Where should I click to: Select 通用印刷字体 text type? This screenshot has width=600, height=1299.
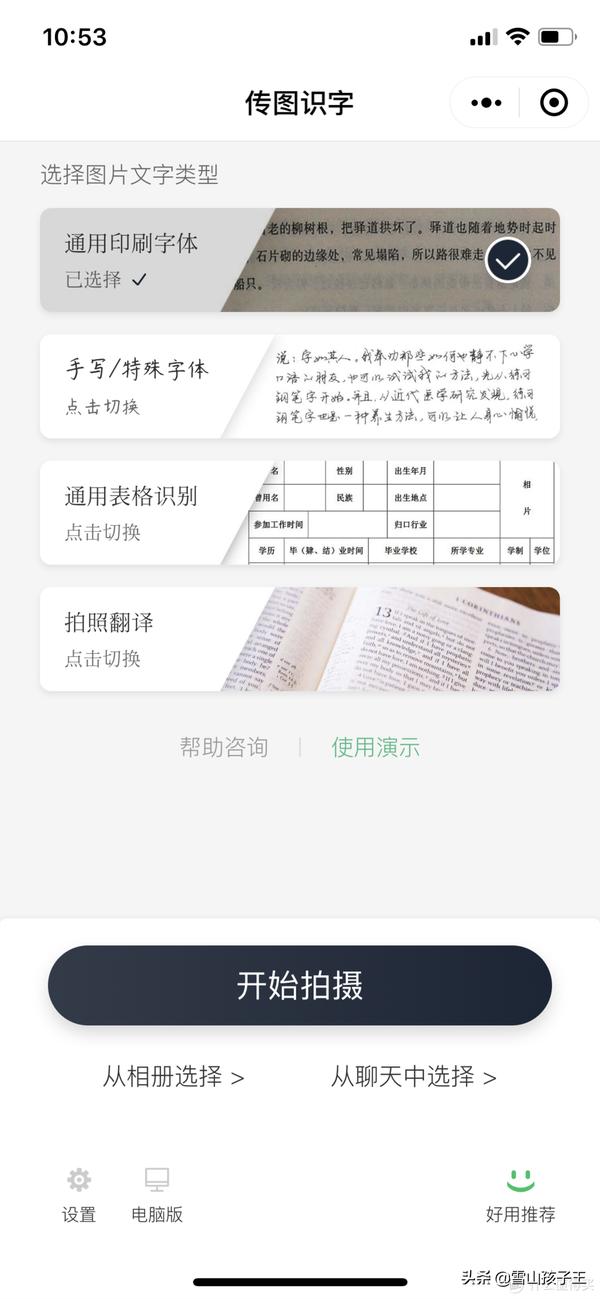tap(299, 260)
